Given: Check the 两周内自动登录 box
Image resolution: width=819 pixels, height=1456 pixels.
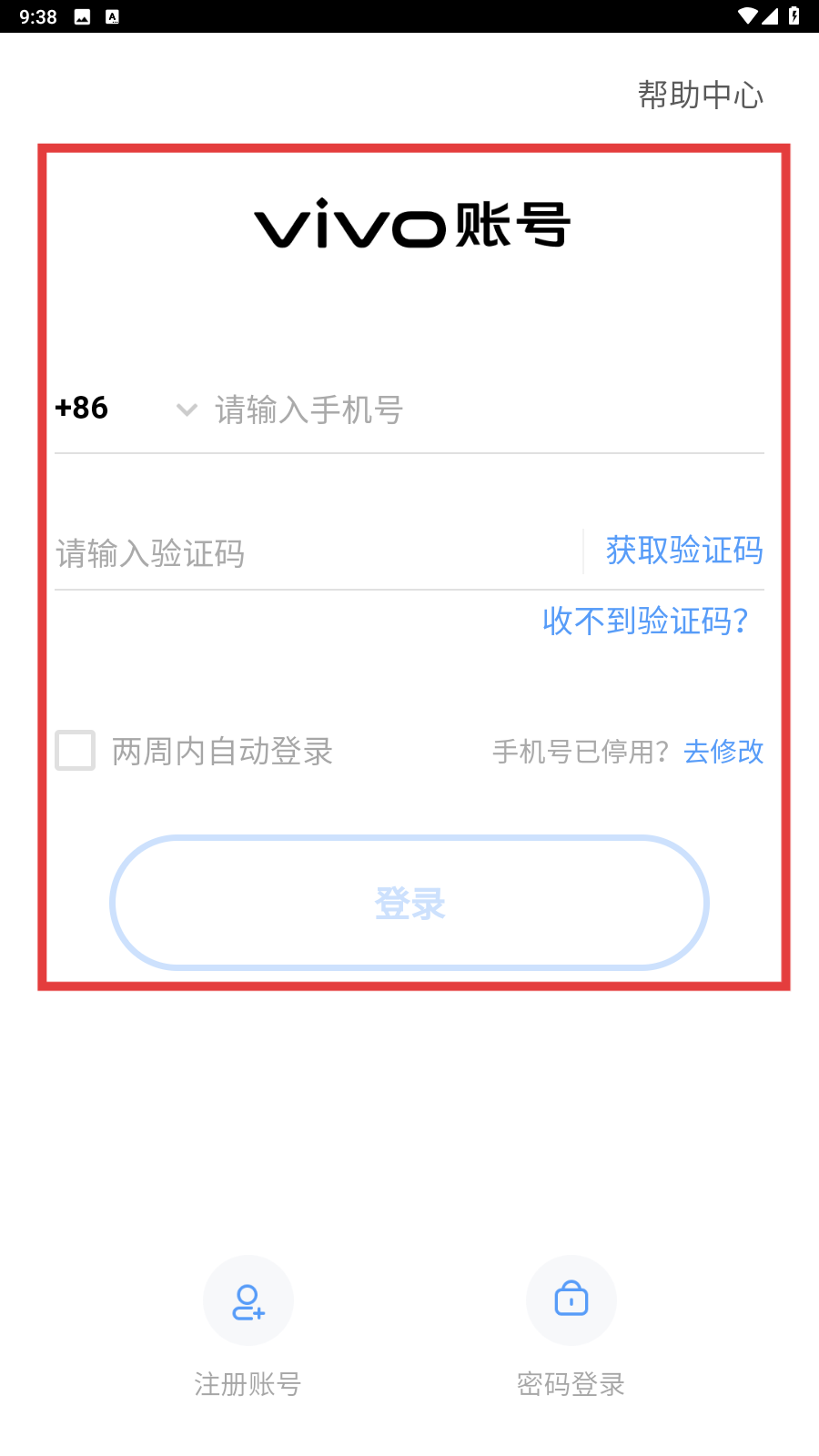Looking at the screenshot, I should click(x=76, y=751).
